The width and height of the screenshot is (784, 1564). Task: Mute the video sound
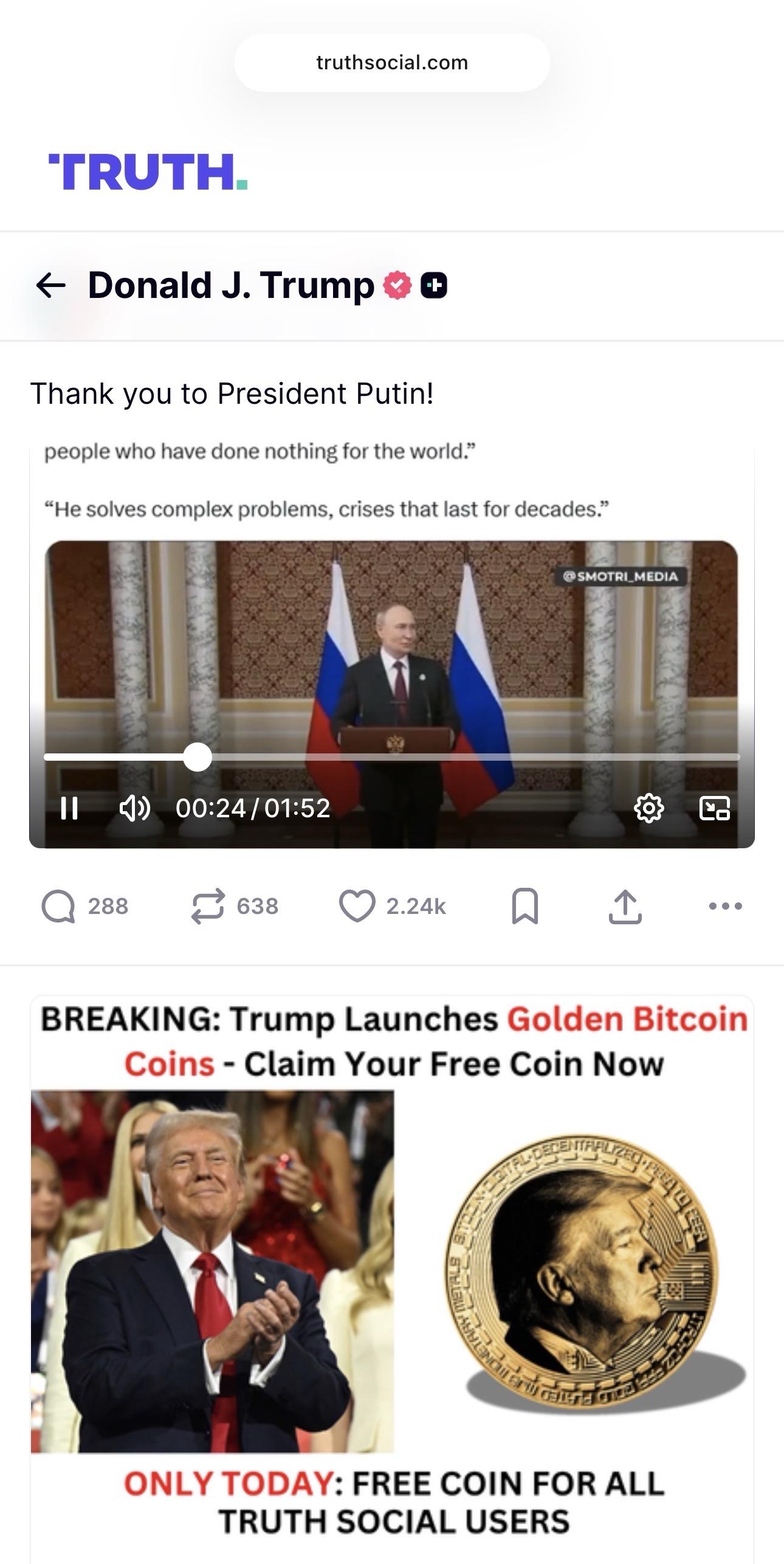click(x=134, y=808)
